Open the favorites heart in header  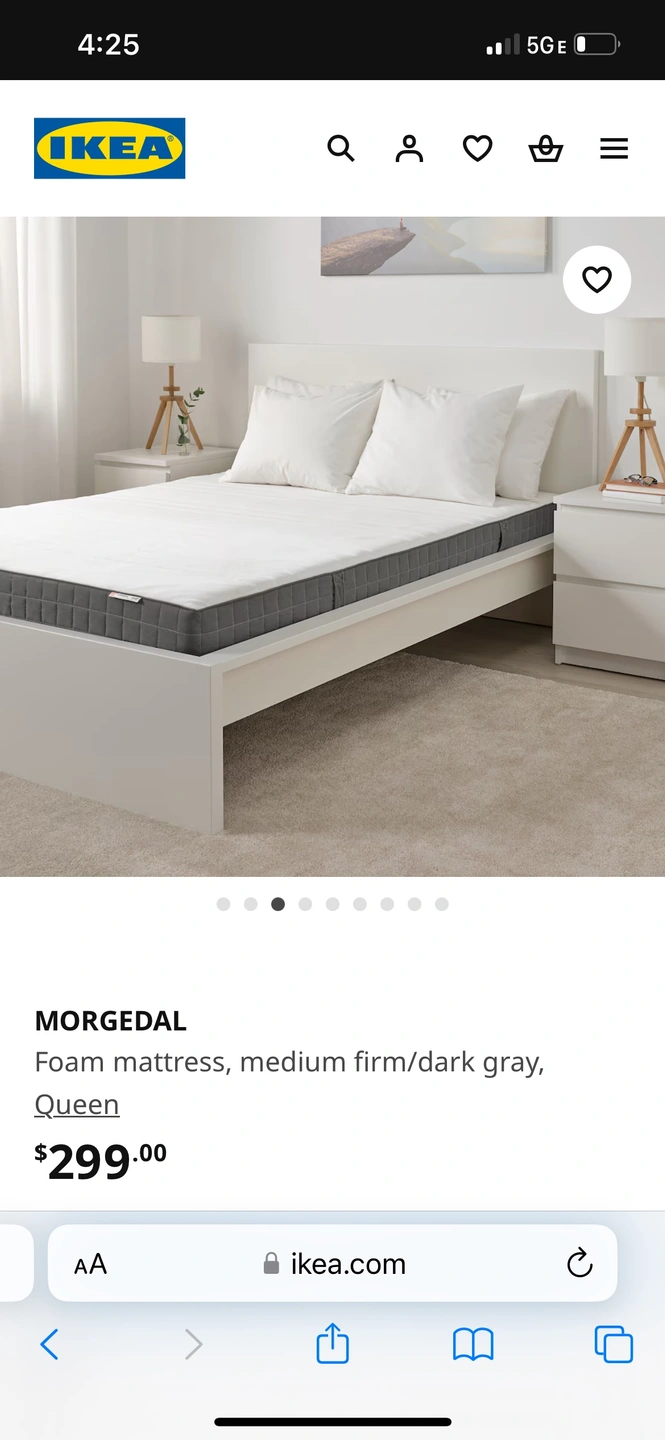[477, 149]
